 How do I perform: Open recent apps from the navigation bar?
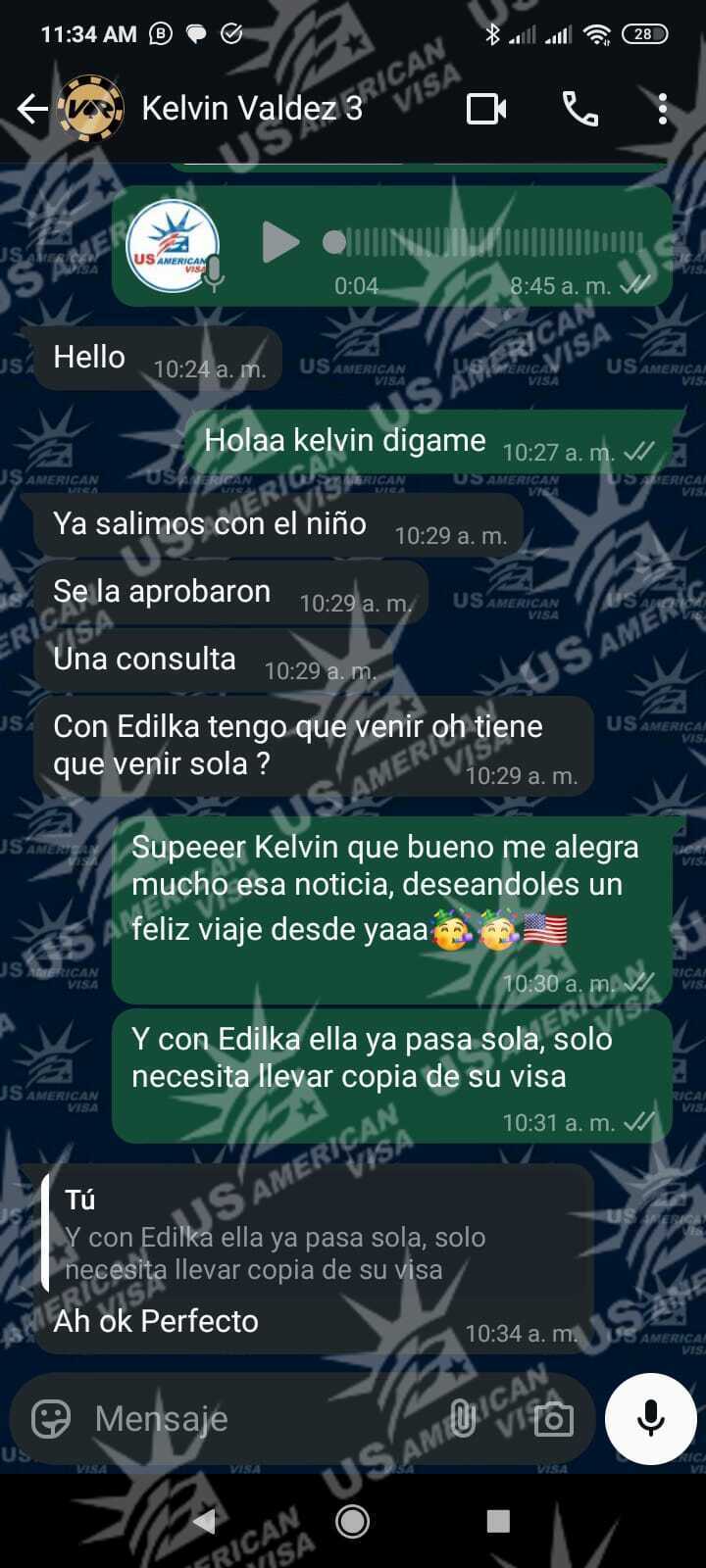pos(498,1521)
